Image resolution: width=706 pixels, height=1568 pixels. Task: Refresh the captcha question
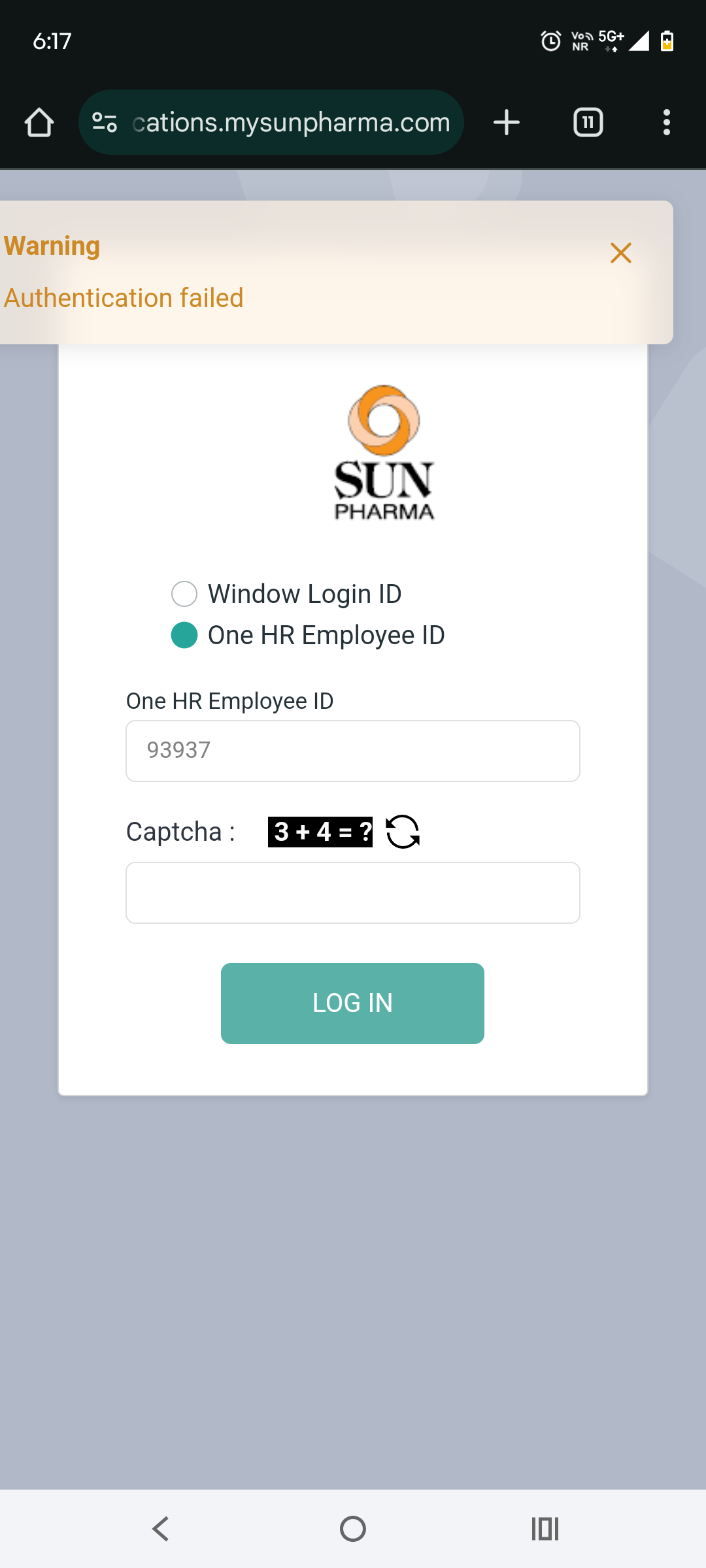tap(403, 832)
